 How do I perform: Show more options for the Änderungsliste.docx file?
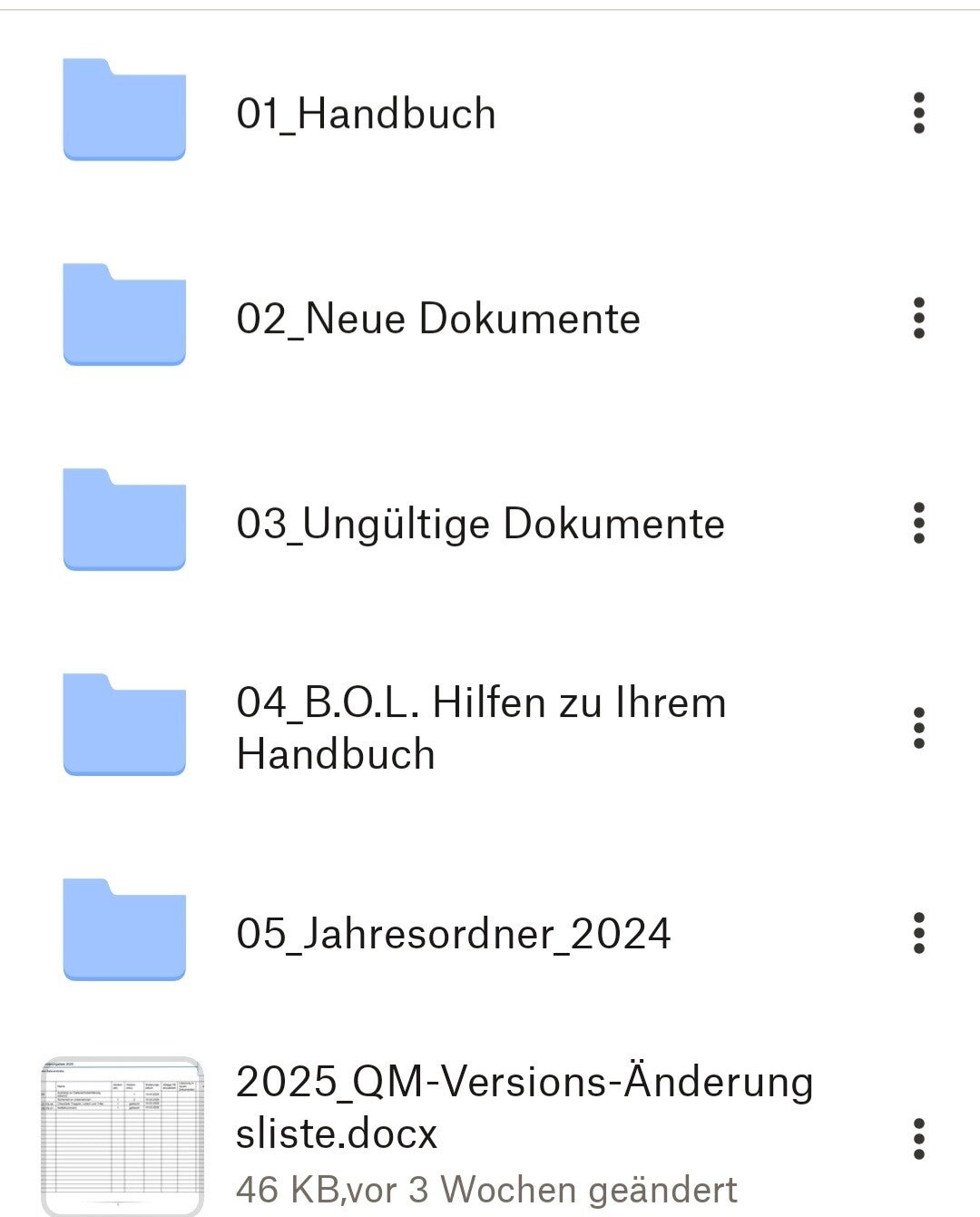pyautogui.click(x=918, y=1139)
